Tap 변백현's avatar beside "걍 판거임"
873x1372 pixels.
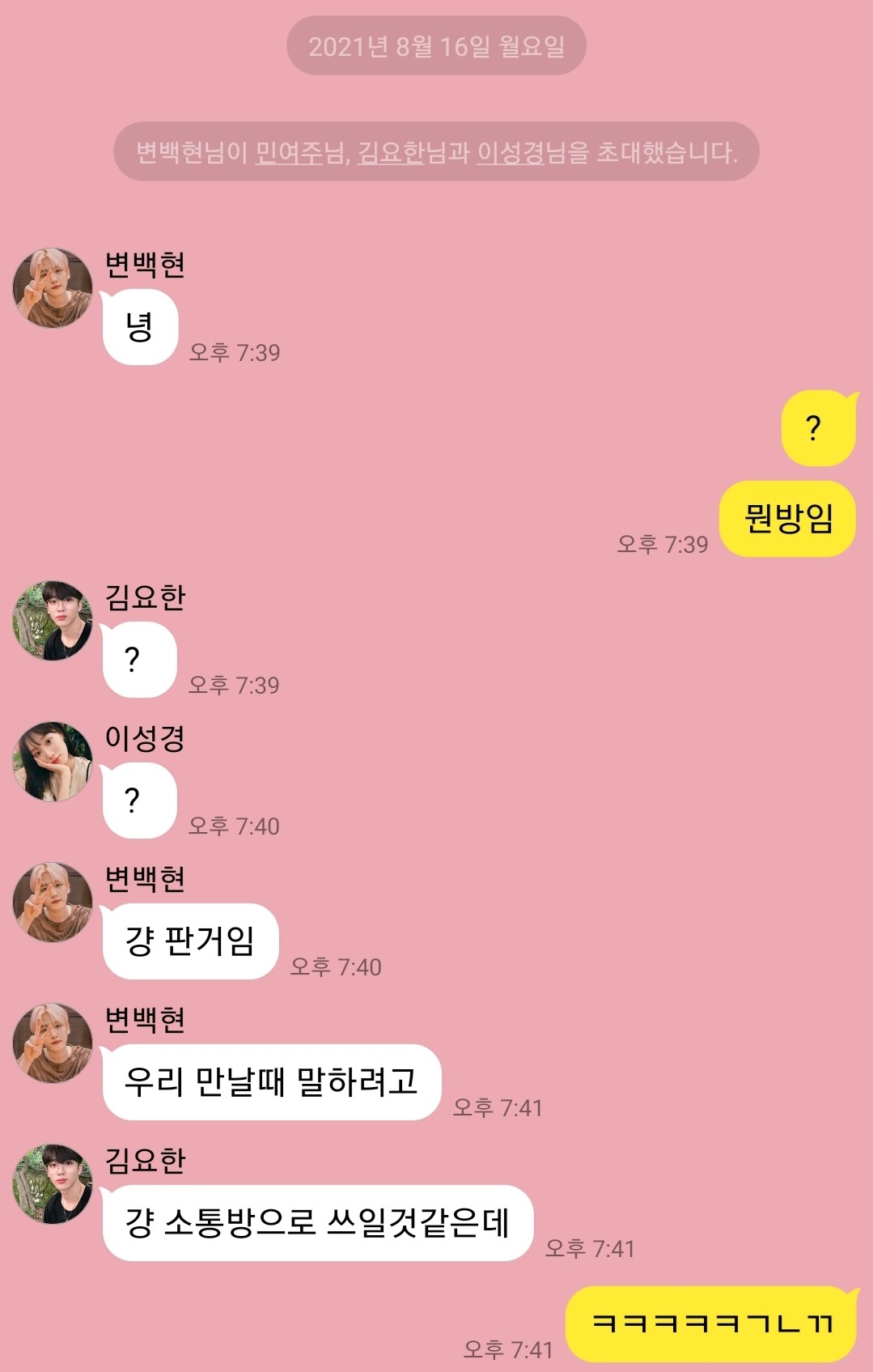coord(53,903)
